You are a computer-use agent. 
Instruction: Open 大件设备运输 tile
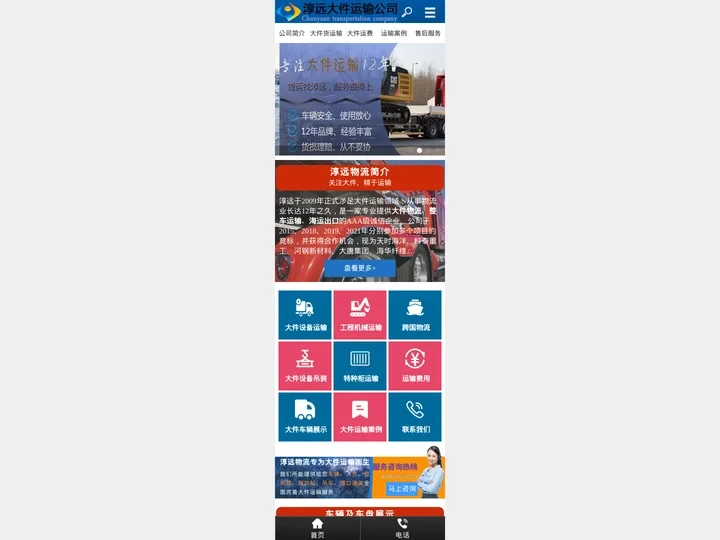pos(305,315)
